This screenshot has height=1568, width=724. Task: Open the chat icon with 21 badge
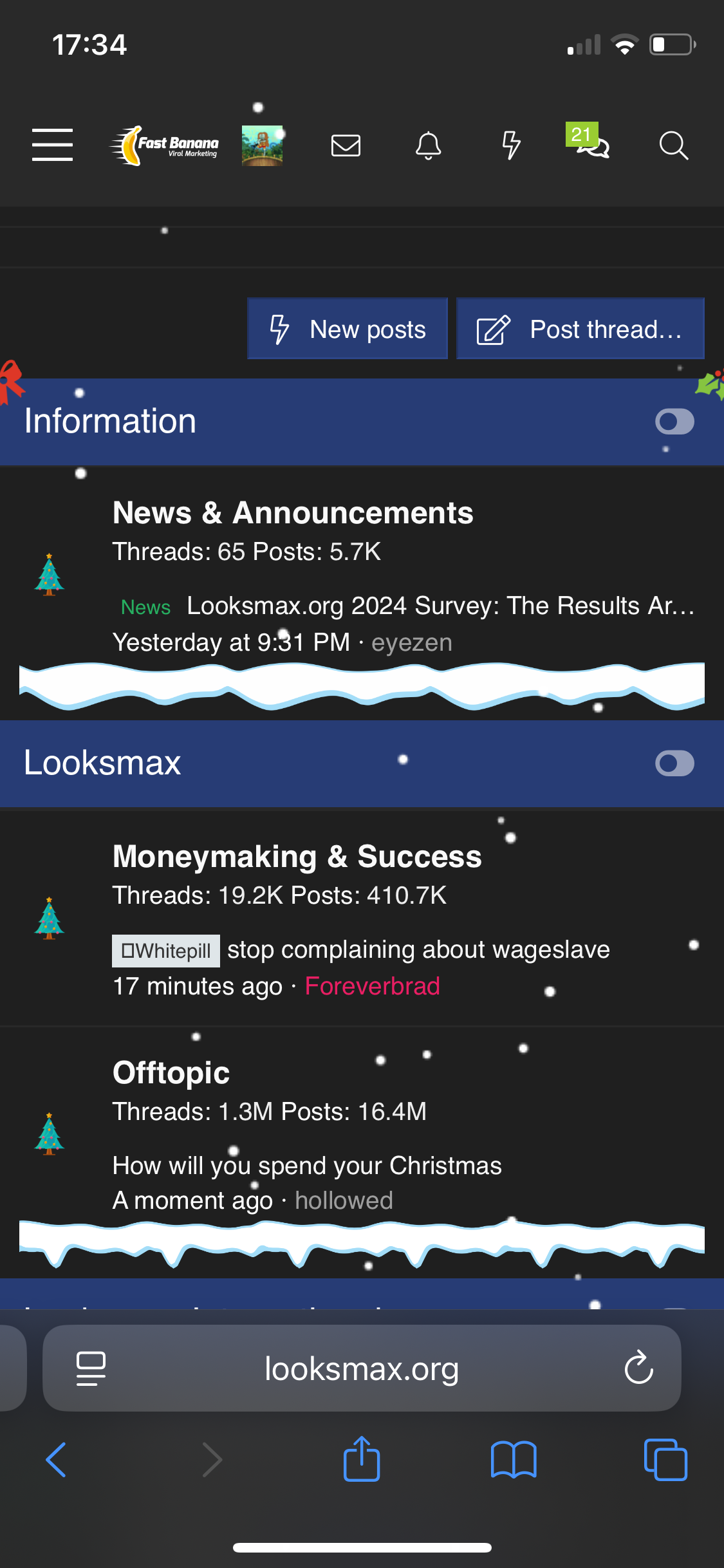(592, 145)
